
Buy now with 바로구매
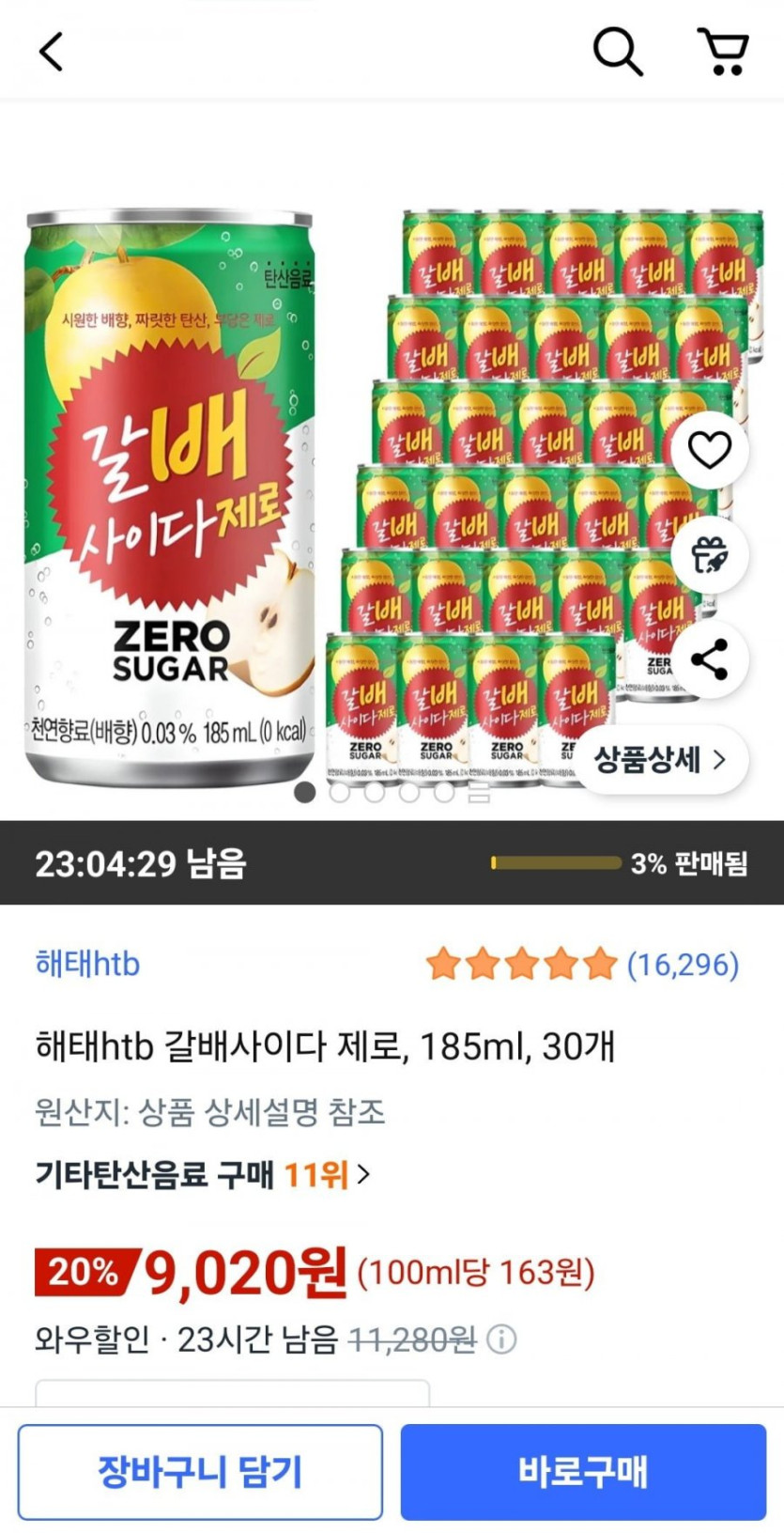click(x=583, y=1471)
